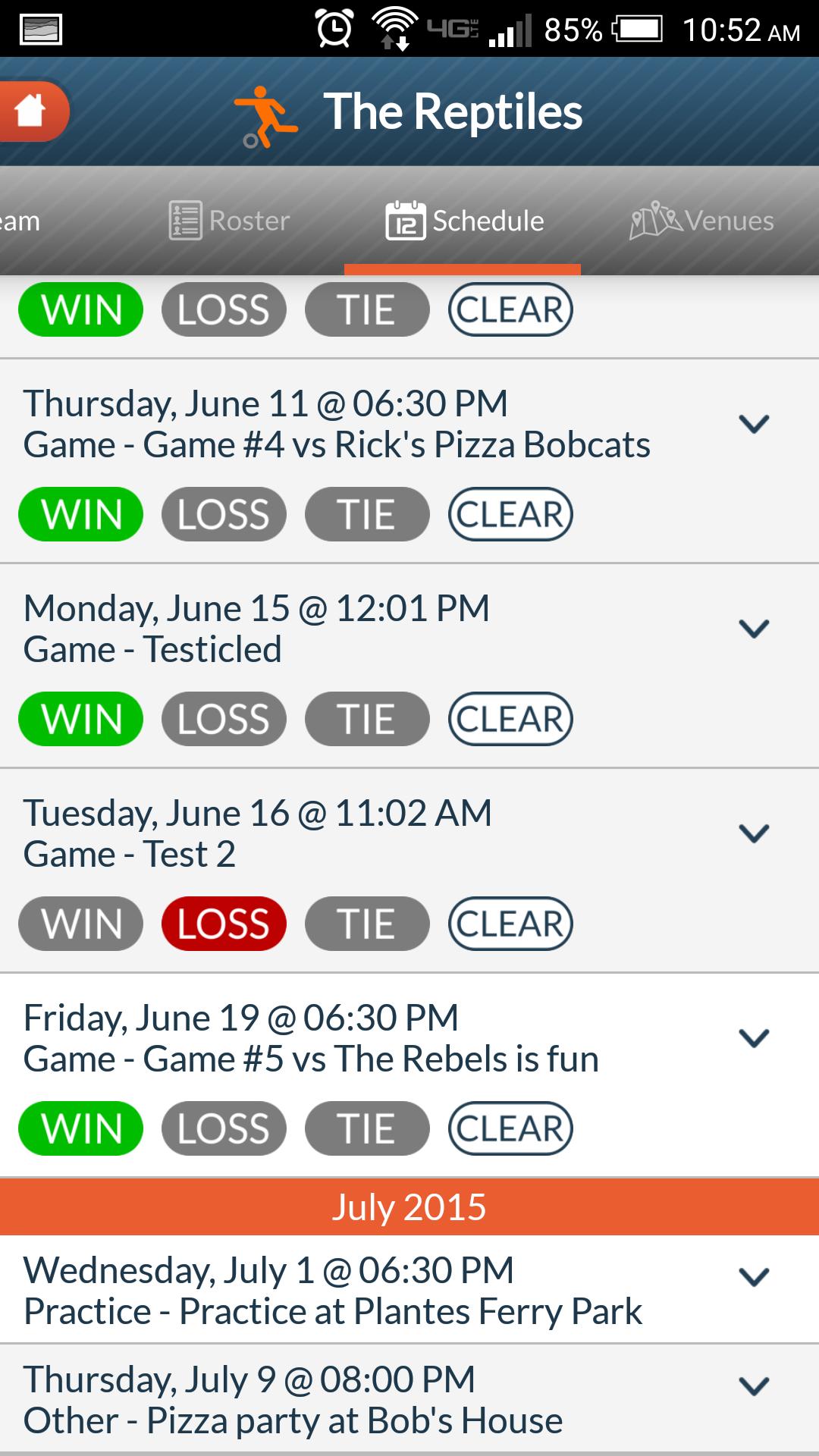The image size is (819, 1456).
Task: Set the Monday, June 15 game to TIE
Action: click(x=367, y=719)
